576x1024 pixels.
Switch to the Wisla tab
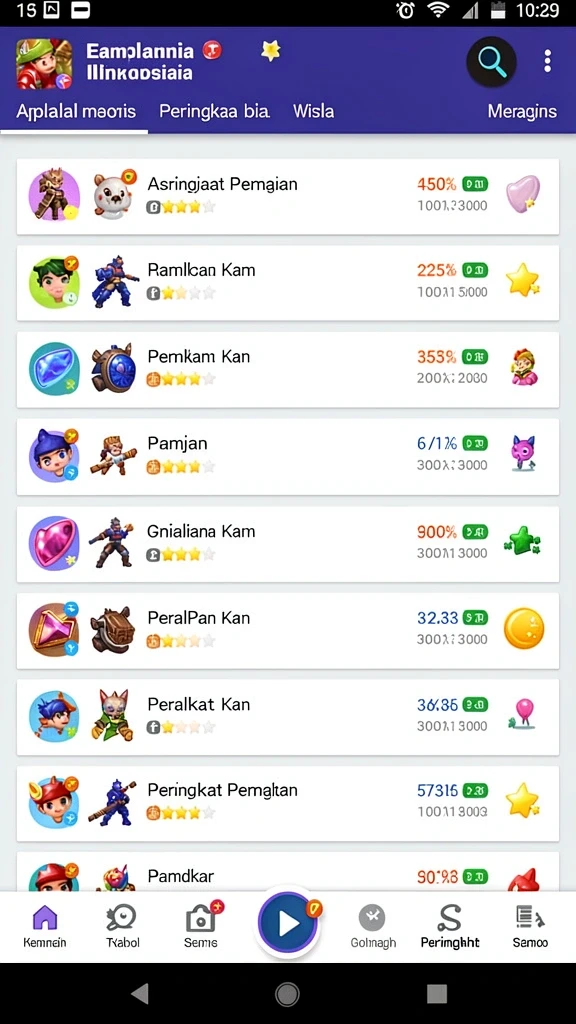click(313, 111)
